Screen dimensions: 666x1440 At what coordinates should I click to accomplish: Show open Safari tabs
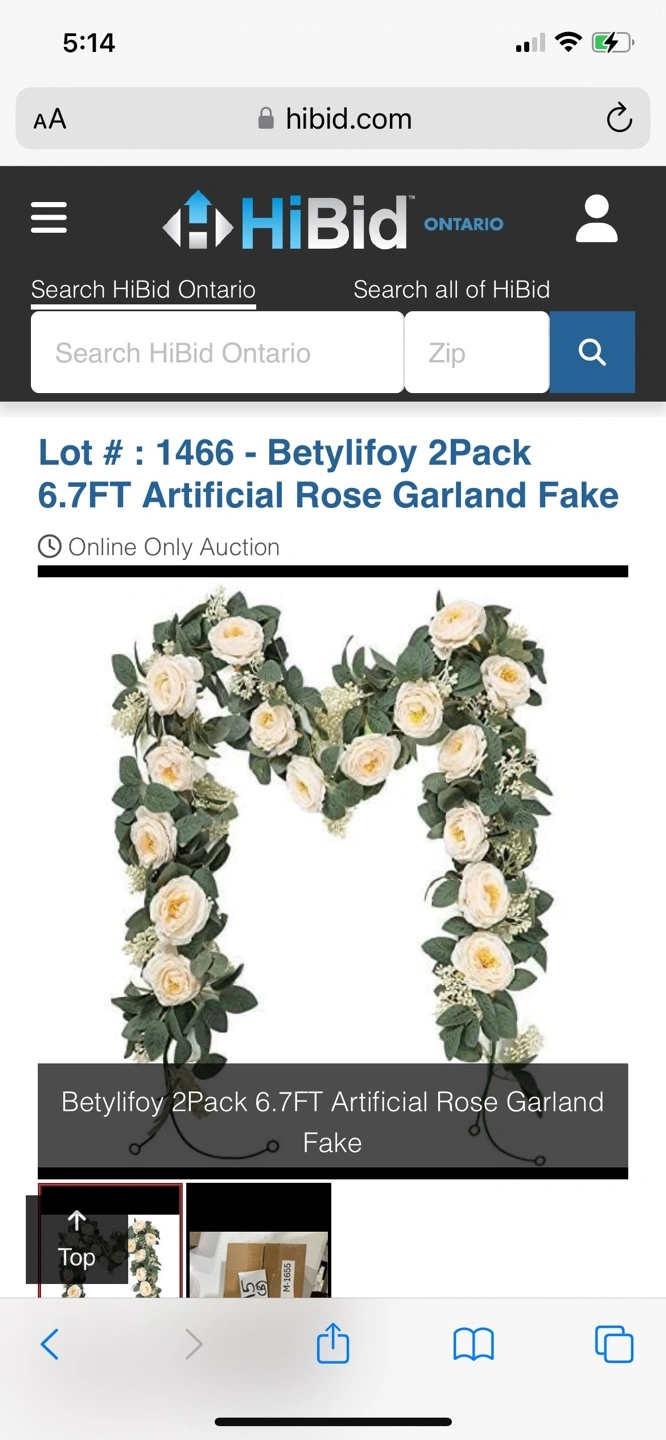pyautogui.click(x=614, y=1344)
